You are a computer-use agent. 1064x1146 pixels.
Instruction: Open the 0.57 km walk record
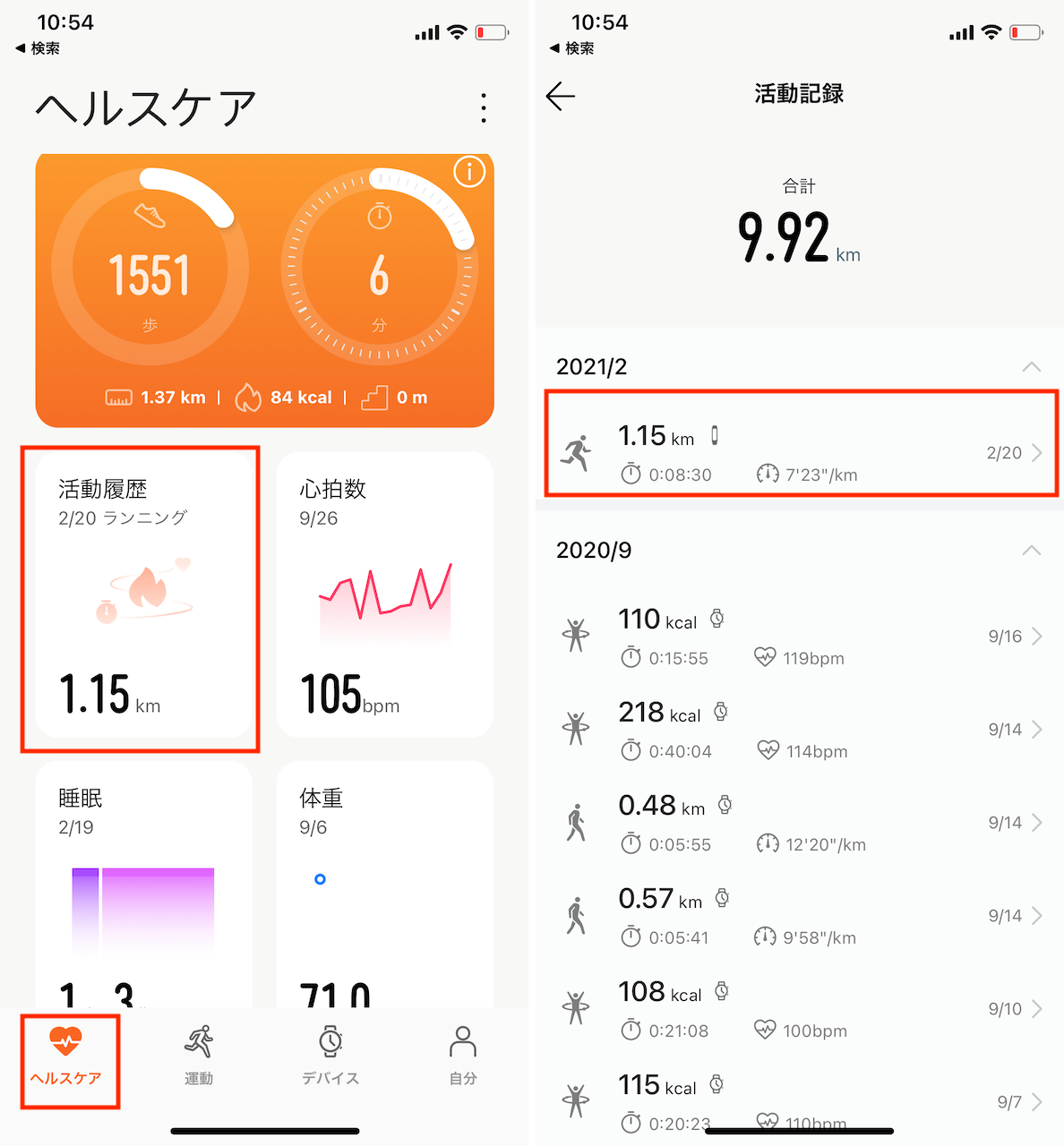coord(800,916)
